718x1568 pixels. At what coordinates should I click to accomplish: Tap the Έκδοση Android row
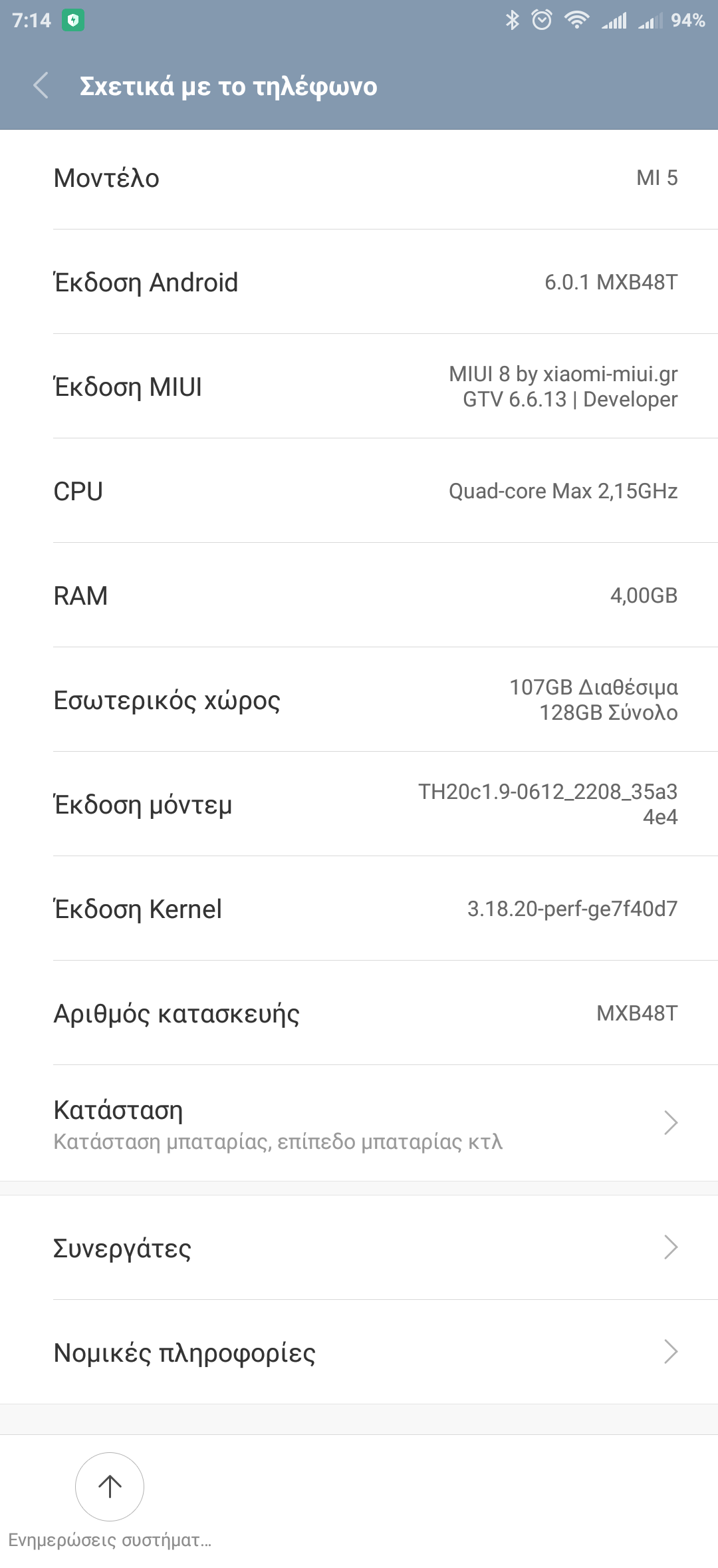[x=359, y=282]
